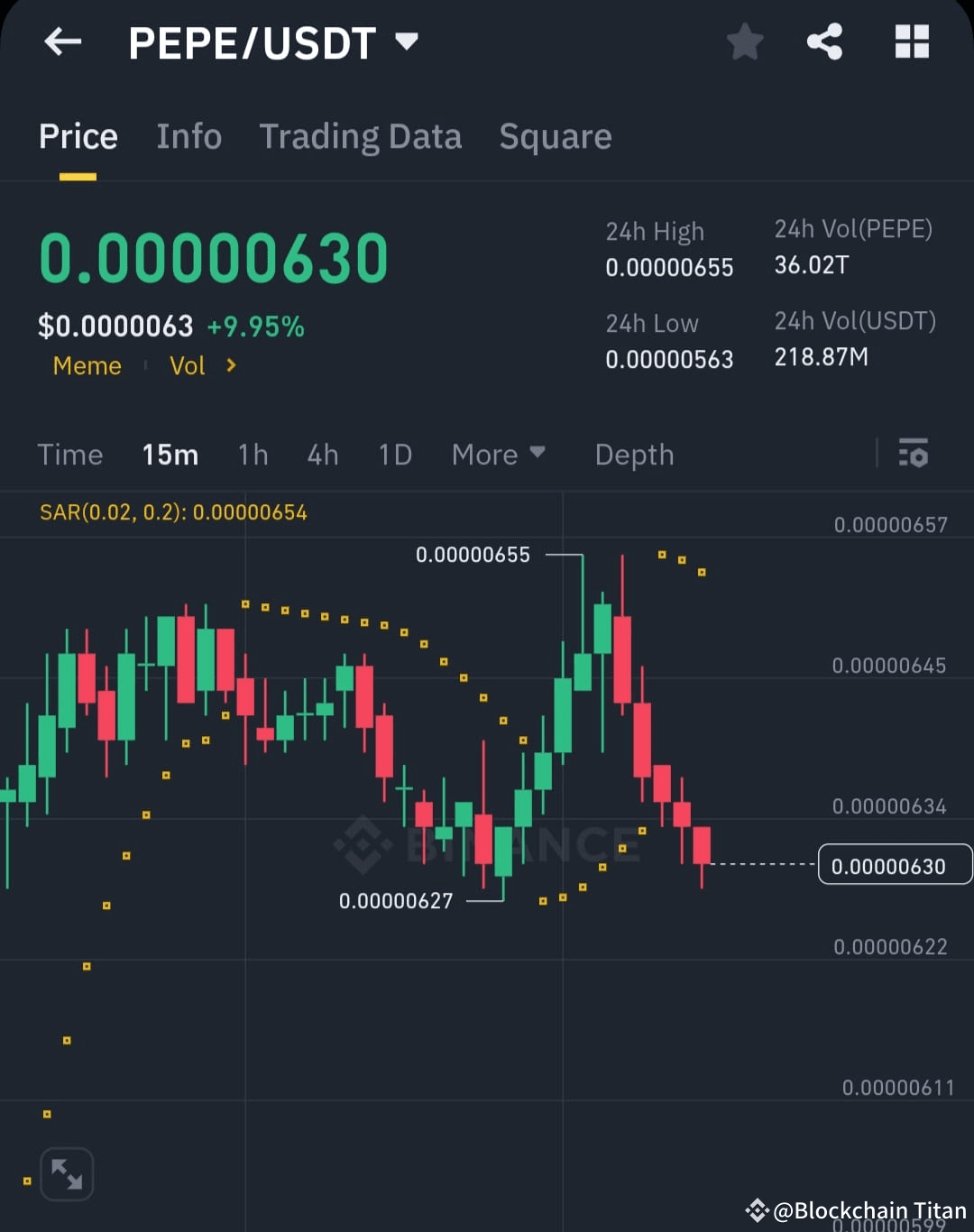Tap the SAR indicator label
Screen dimensions: 974x1232
(x=173, y=512)
